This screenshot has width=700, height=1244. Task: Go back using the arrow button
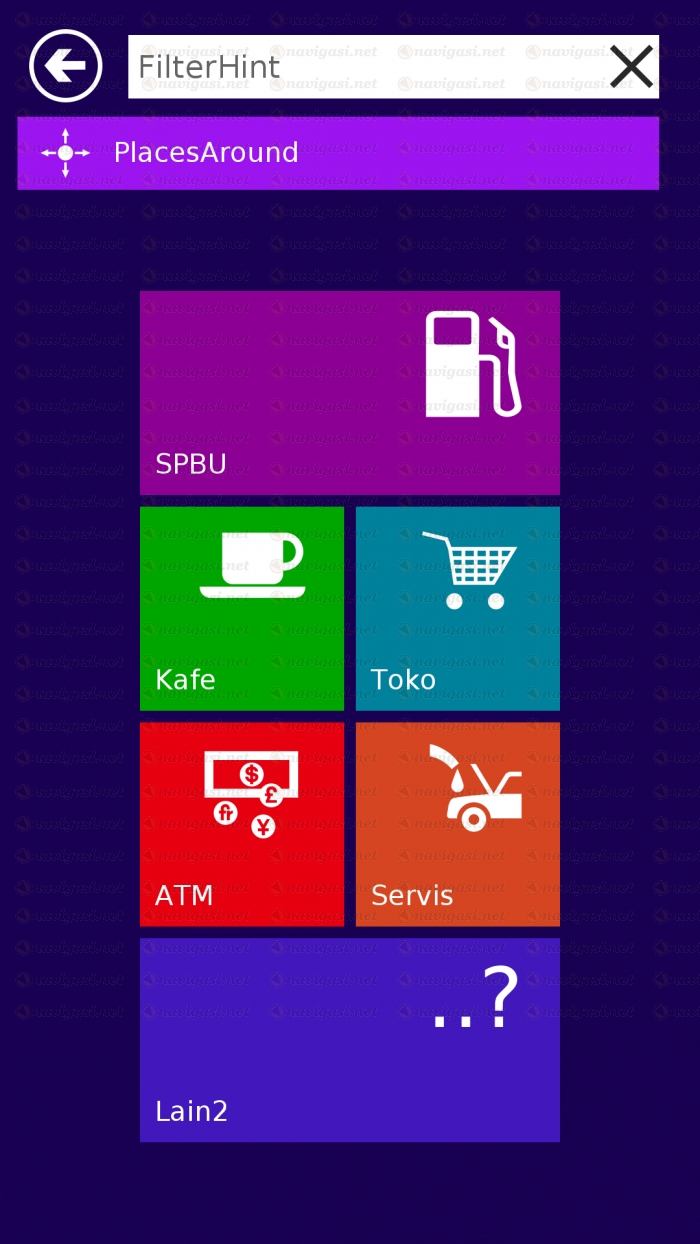click(66, 66)
